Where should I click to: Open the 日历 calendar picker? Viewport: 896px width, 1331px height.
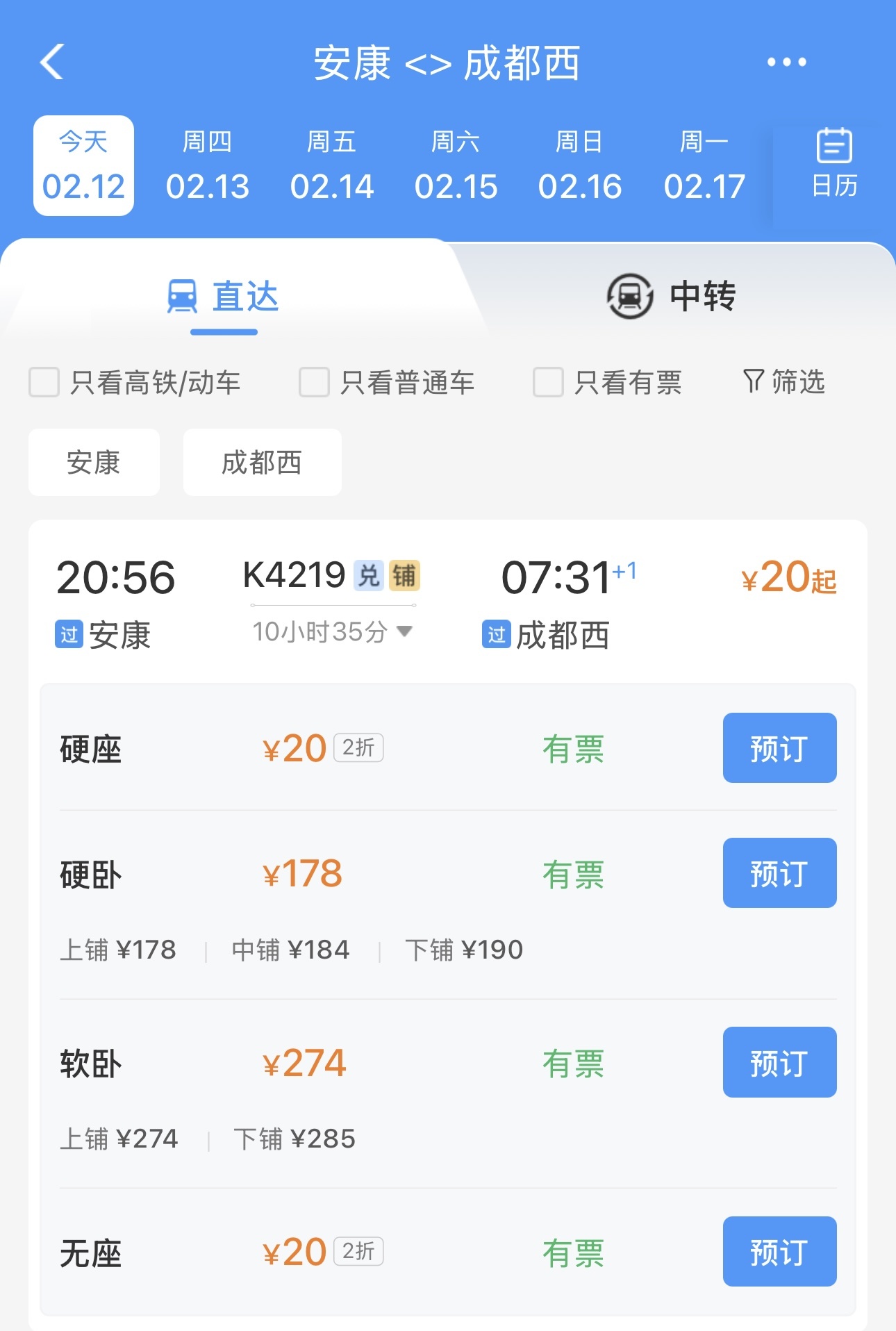(x=833, y=165)
